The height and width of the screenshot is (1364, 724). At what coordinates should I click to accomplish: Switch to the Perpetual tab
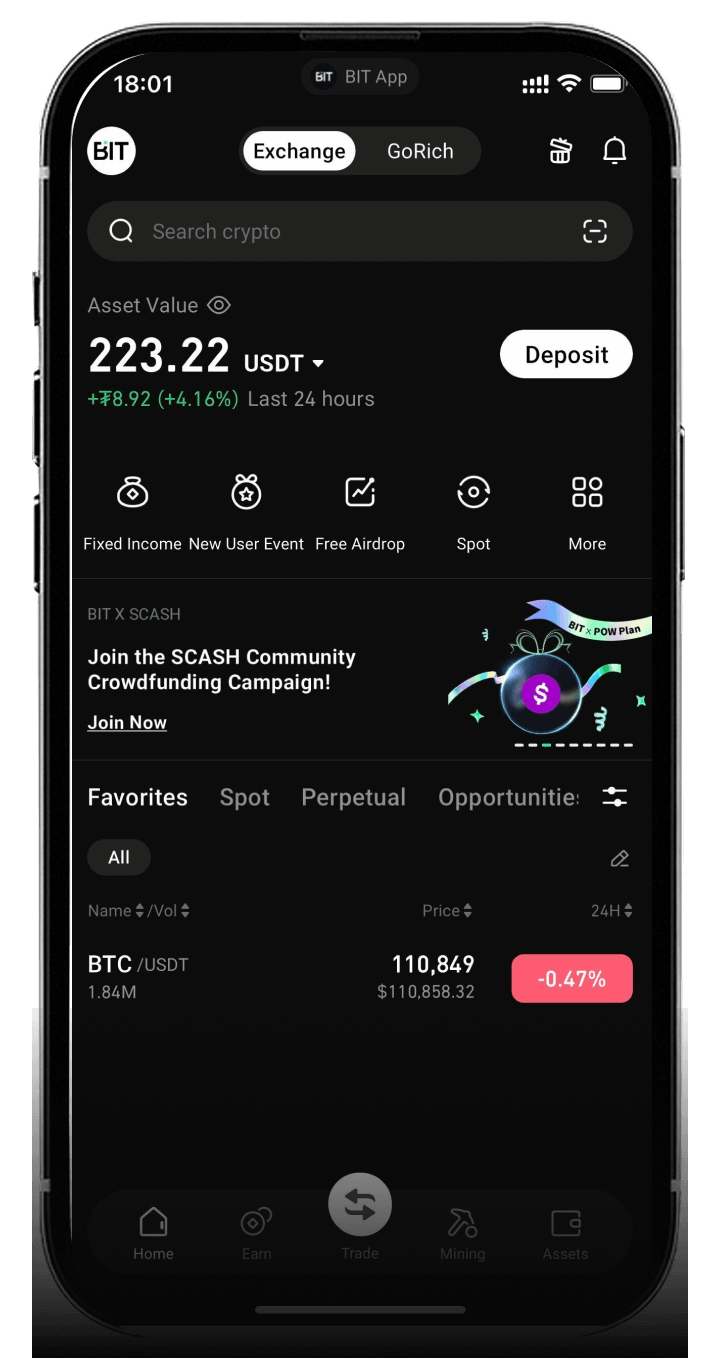pyautogui.click(x=353, y=797)
